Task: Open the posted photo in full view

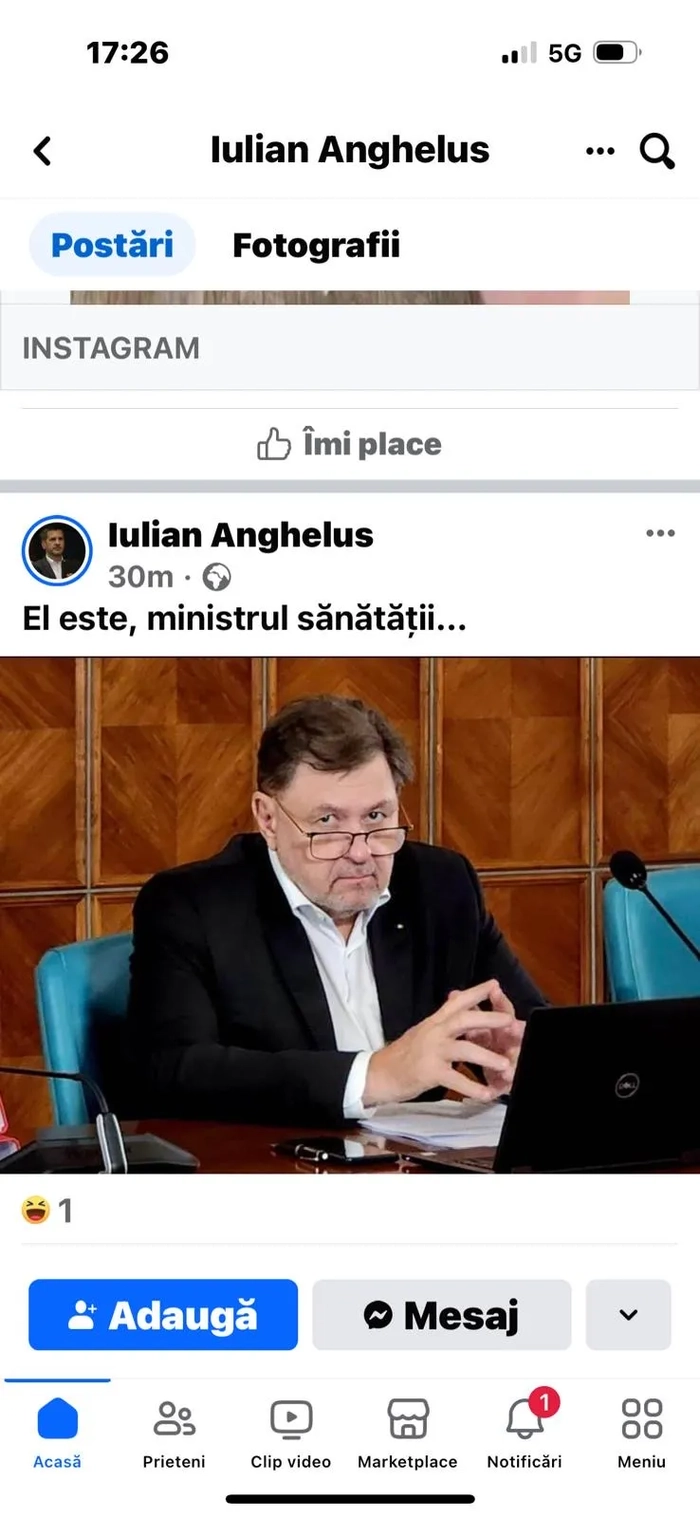Action: 350,915
